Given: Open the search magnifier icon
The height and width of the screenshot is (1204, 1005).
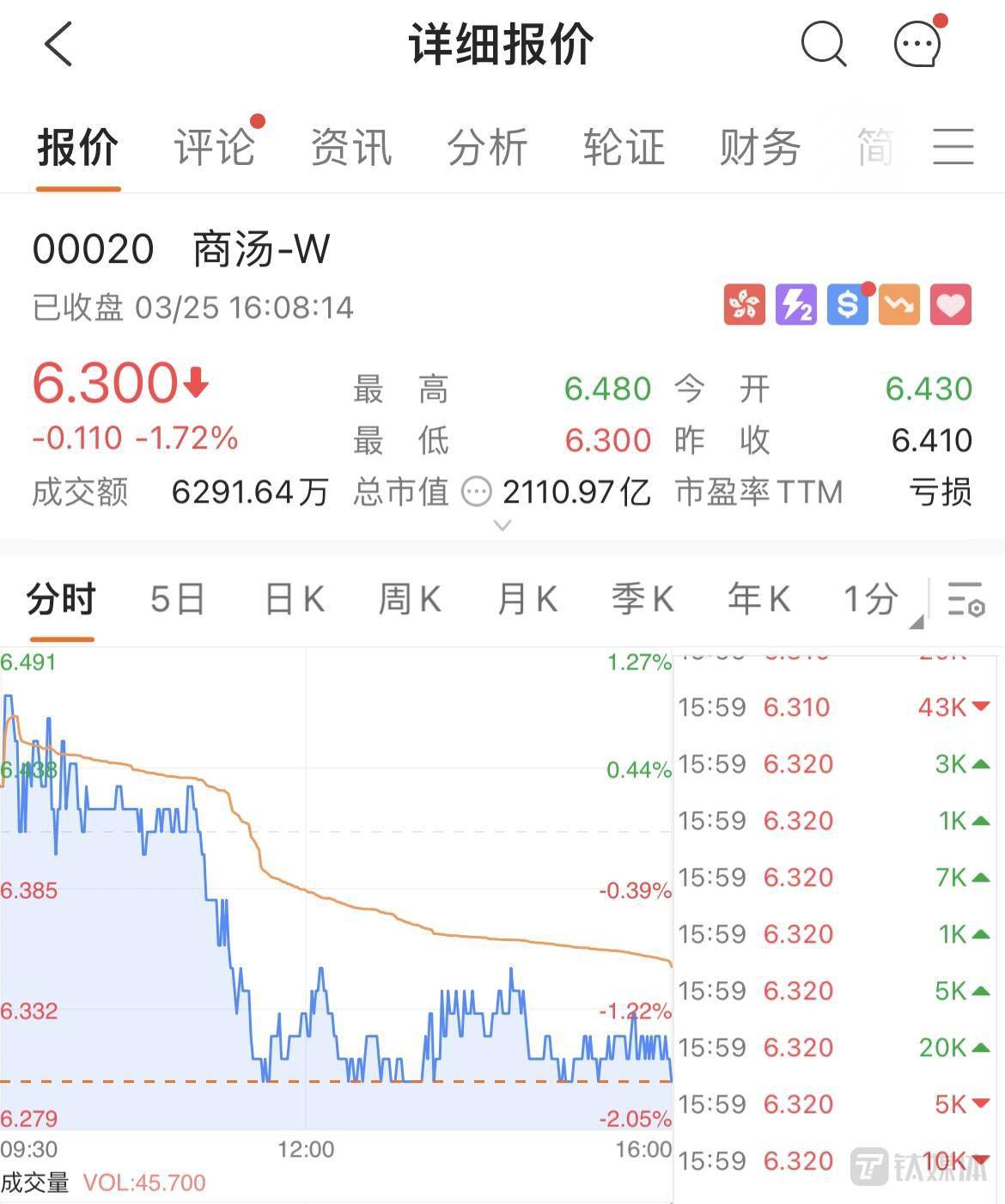Looking at the screenshot, I should point(823,44).
